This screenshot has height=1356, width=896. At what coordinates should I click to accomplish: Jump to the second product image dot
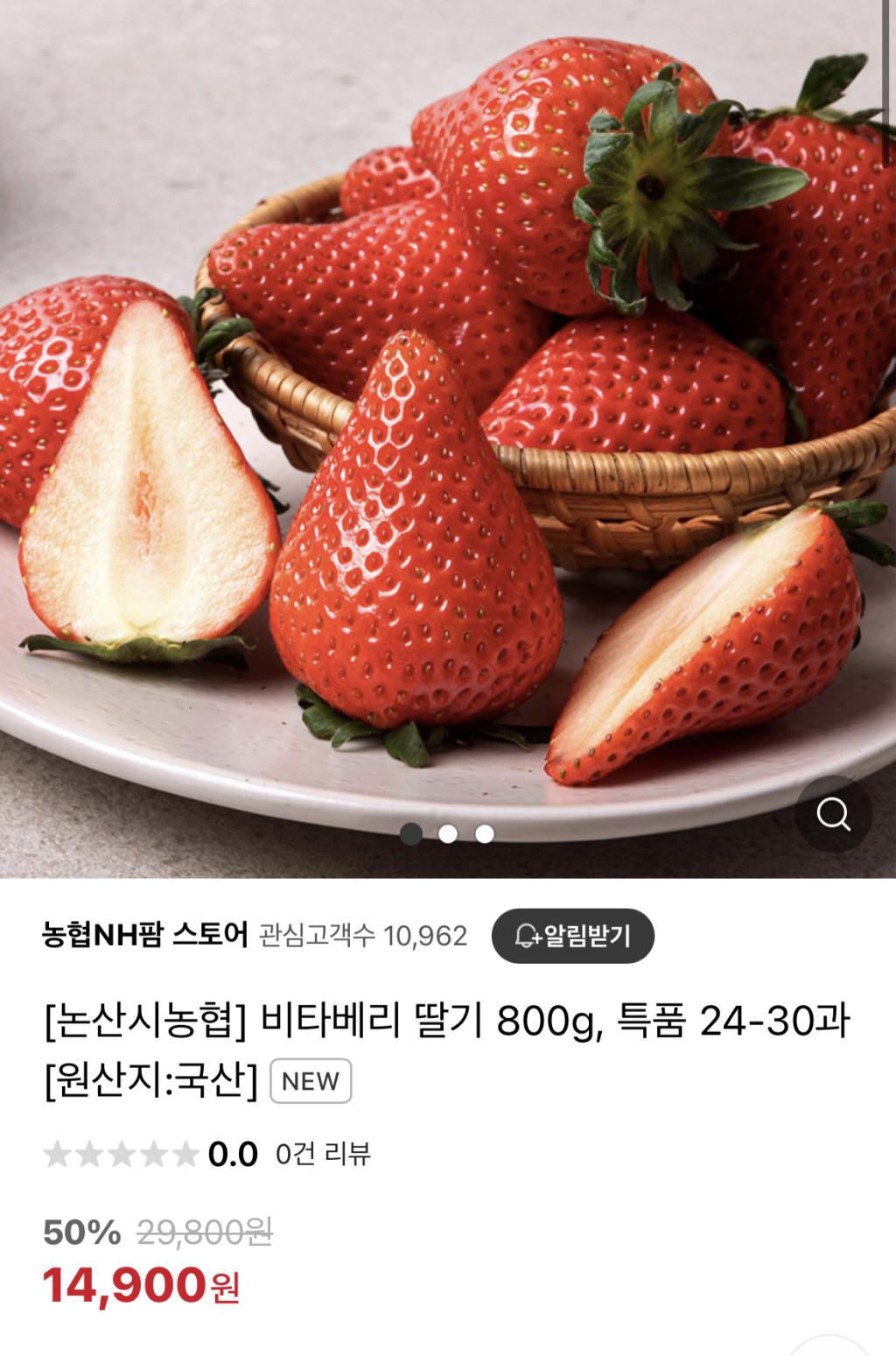pyautogui.click(x=448, y=833)
